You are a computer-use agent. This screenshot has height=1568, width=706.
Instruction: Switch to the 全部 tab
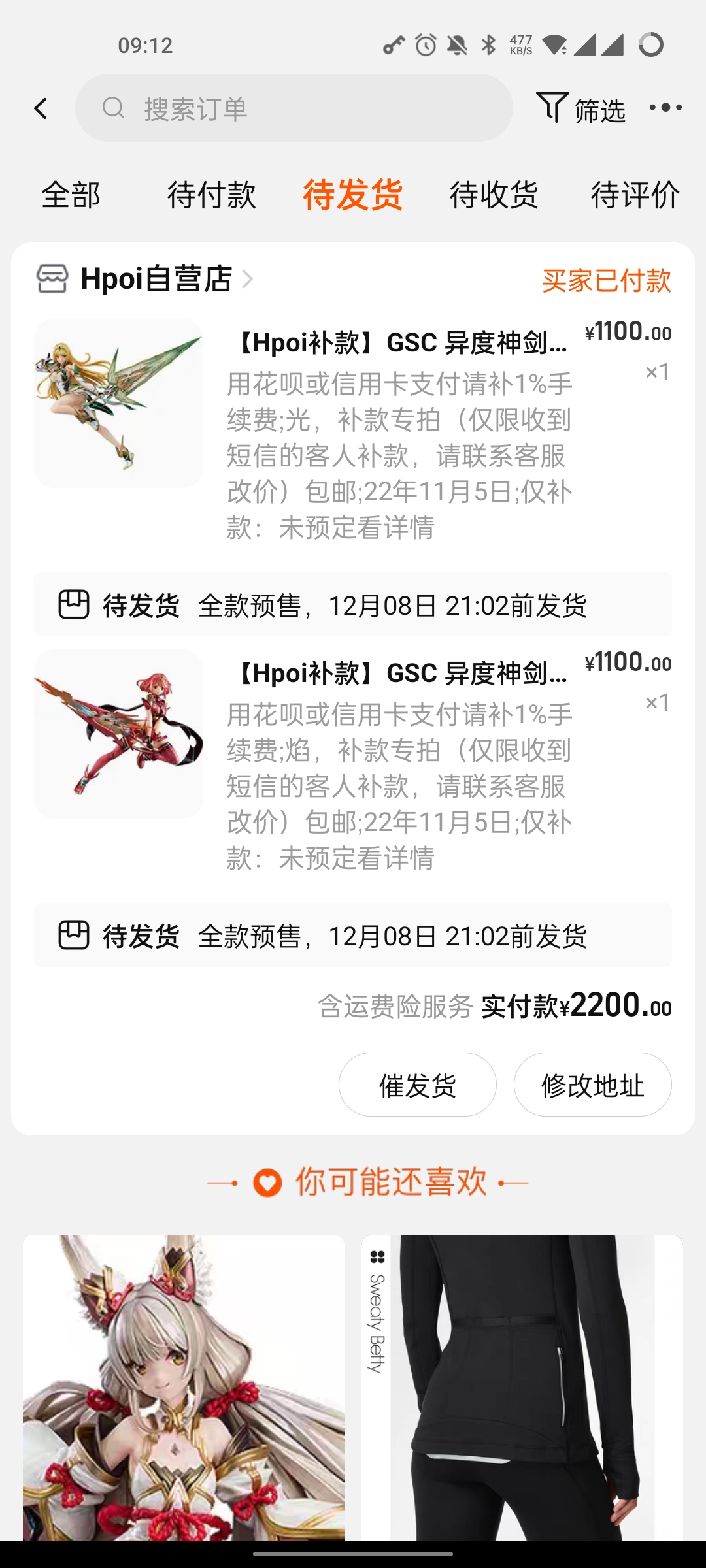71,195
